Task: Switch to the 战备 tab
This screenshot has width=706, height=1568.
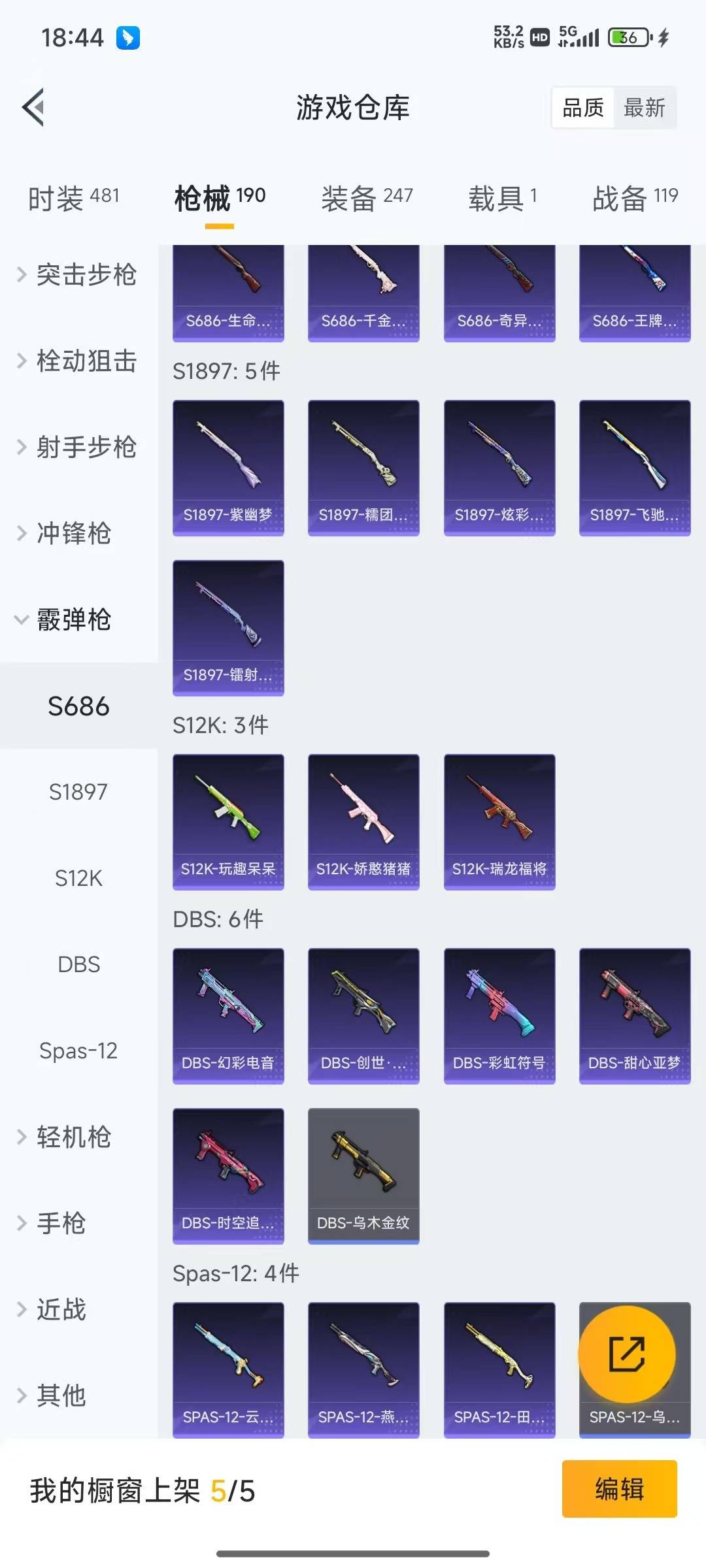Action: pyautogui.click(x=635, y=198)
